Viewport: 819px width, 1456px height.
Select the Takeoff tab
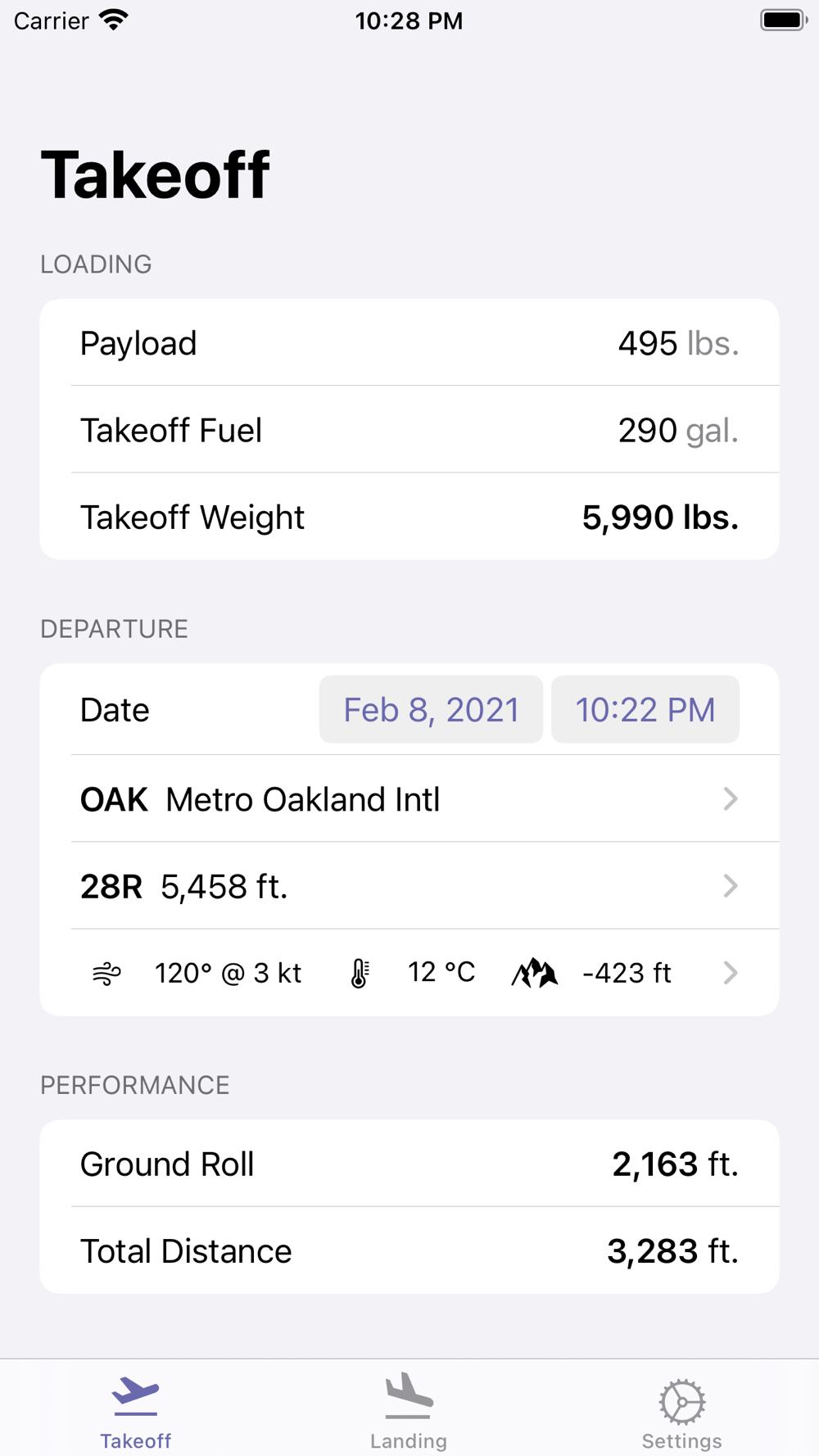coord(136,1410)
